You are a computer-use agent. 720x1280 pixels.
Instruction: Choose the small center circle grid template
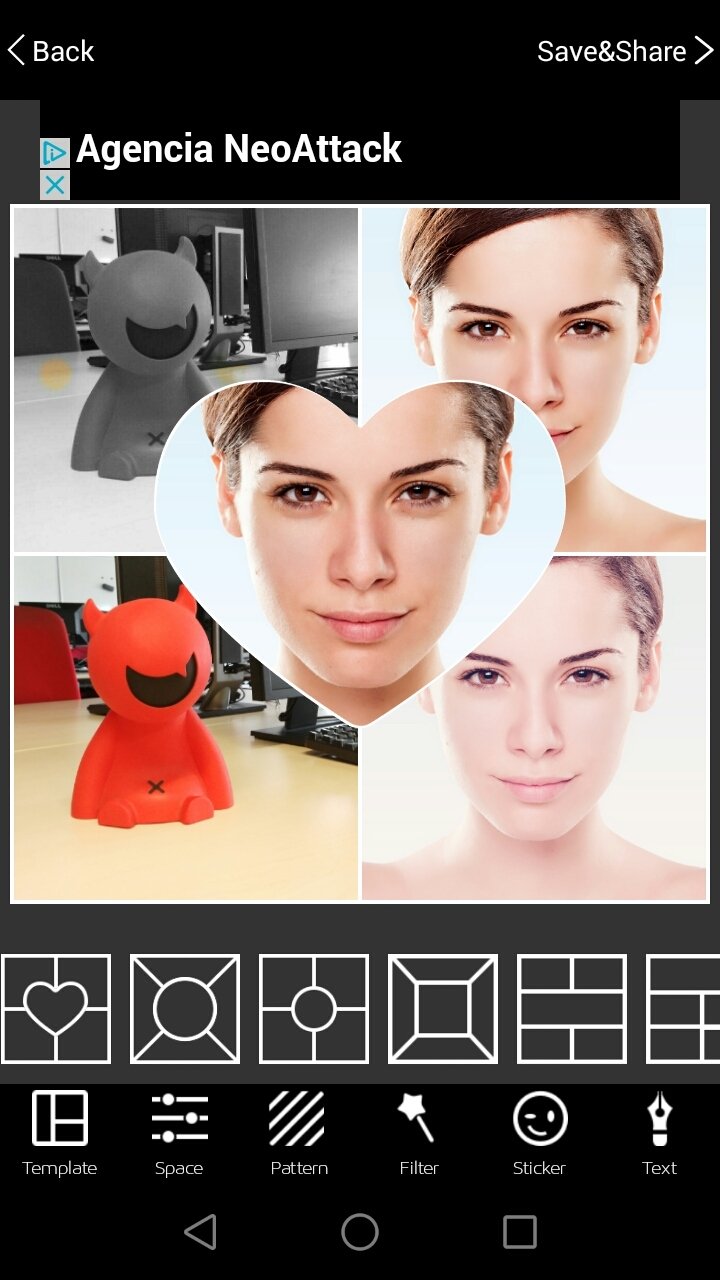click(x=314, y=1009)
